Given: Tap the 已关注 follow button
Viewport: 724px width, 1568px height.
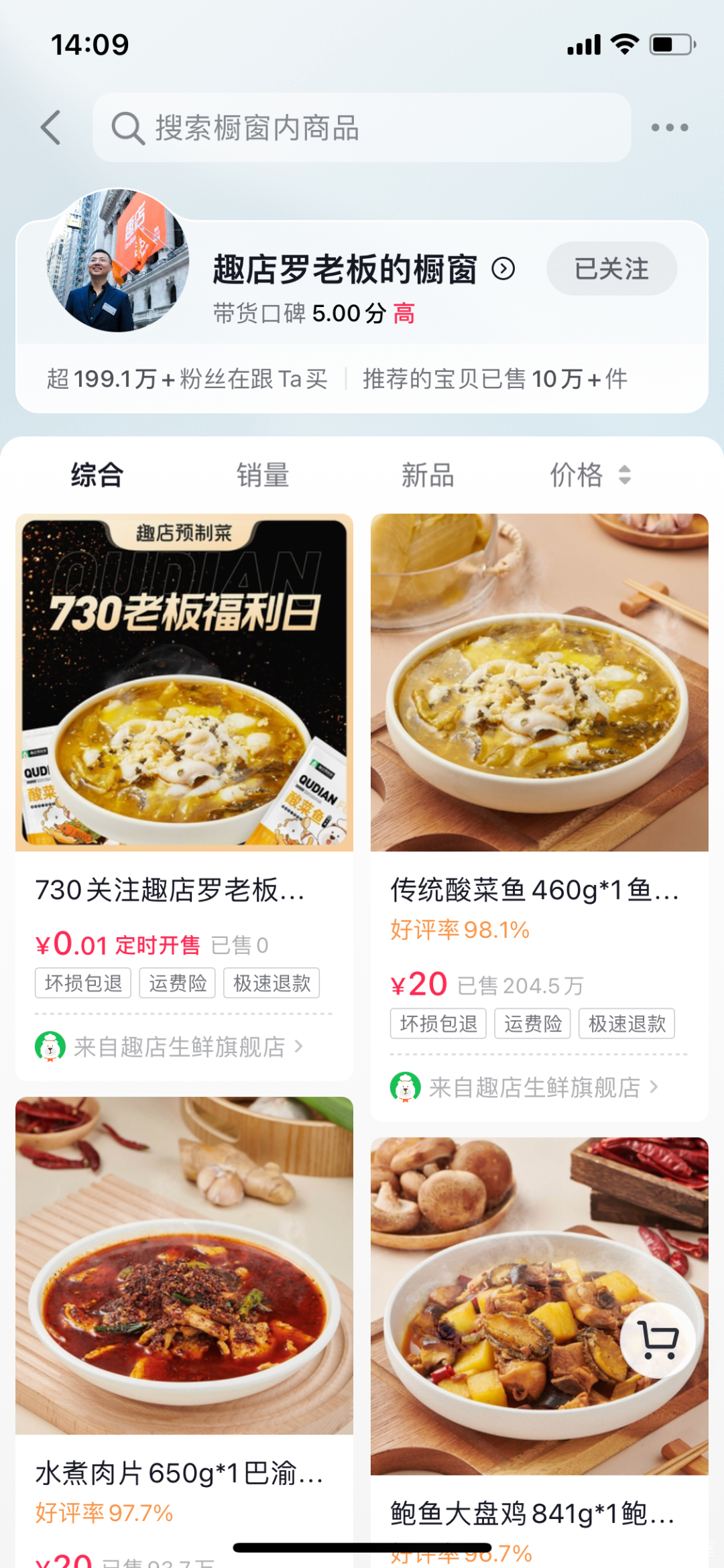Looking at the screenshot, I should click(611, 269).
